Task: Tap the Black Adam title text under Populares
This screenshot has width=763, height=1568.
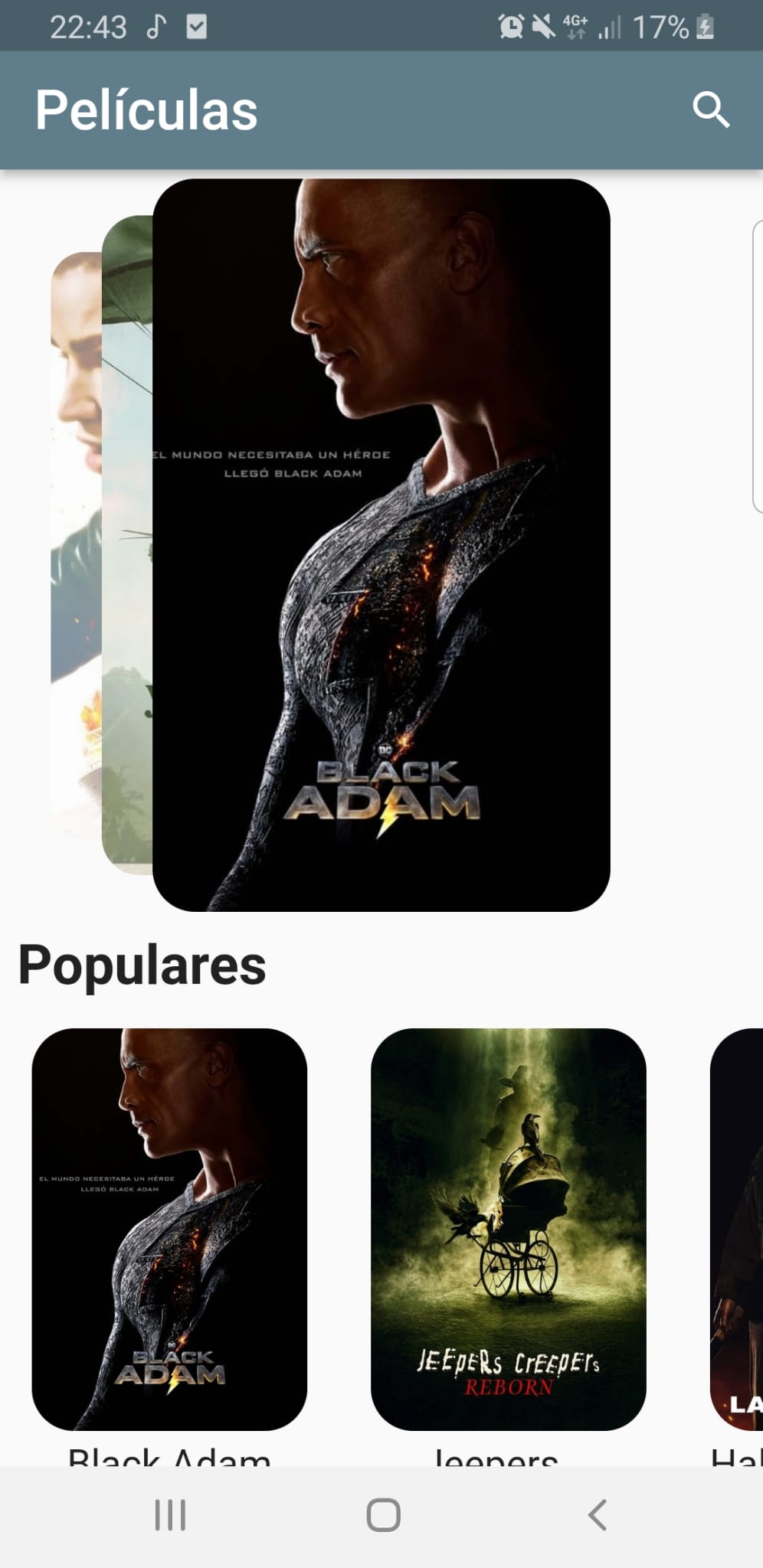Action: click(170, 1455)
